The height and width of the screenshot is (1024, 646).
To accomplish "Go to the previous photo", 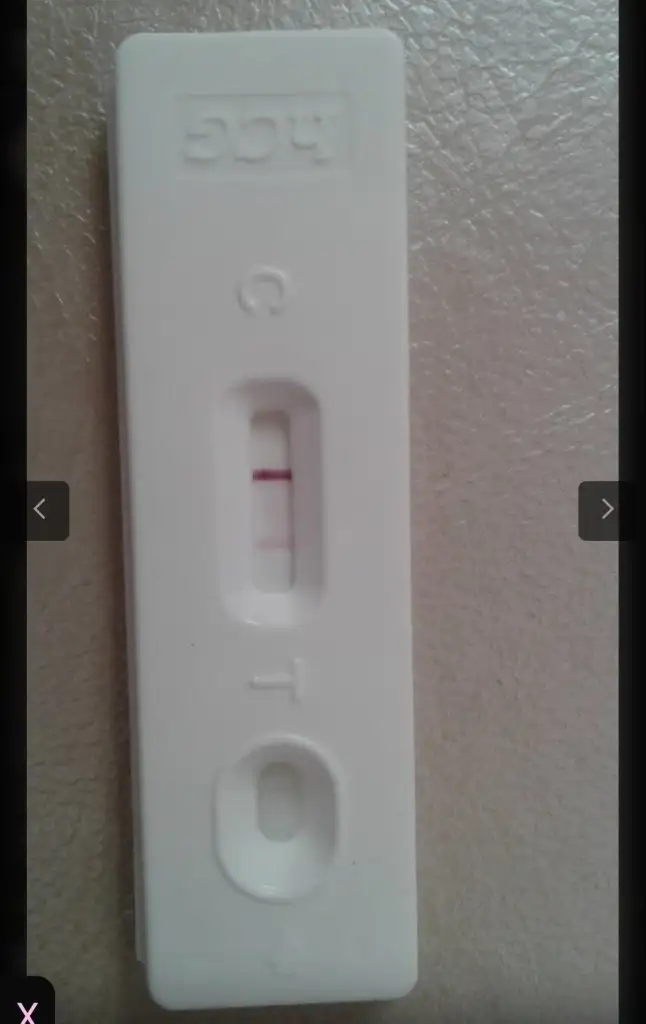I will tap(42, 510).
